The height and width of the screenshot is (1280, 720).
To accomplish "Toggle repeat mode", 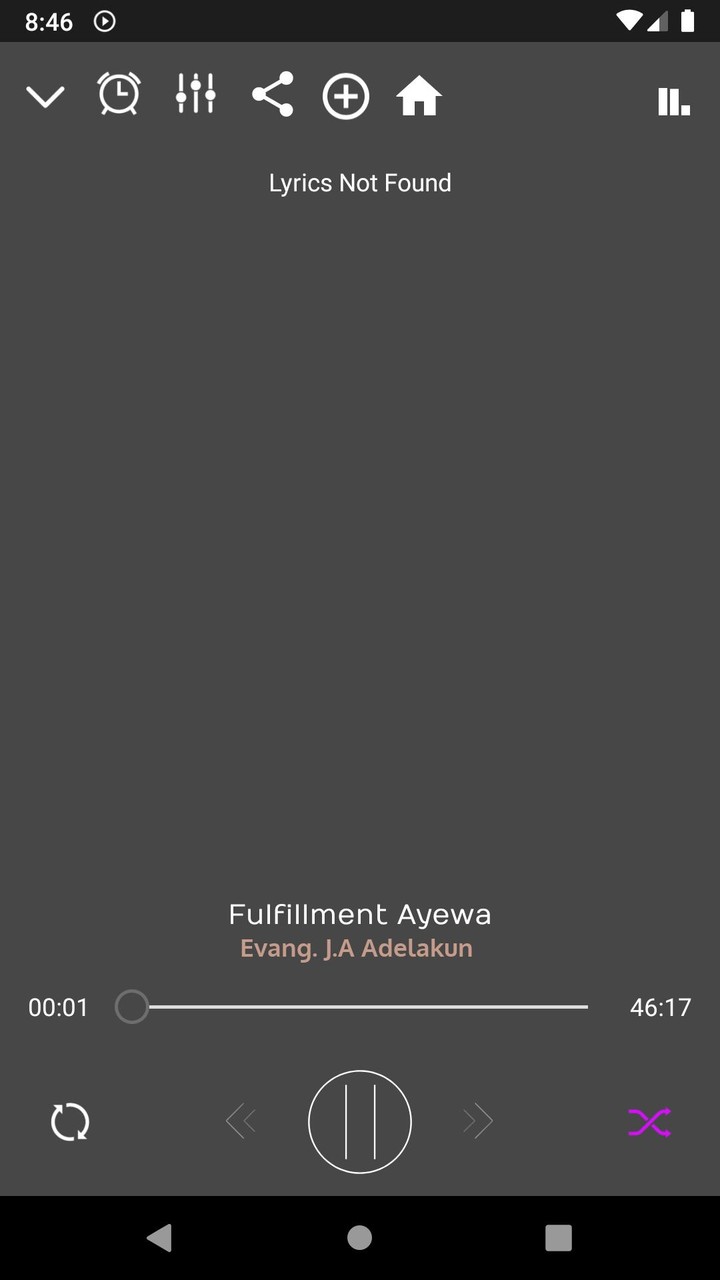I will coord(68,1121).
